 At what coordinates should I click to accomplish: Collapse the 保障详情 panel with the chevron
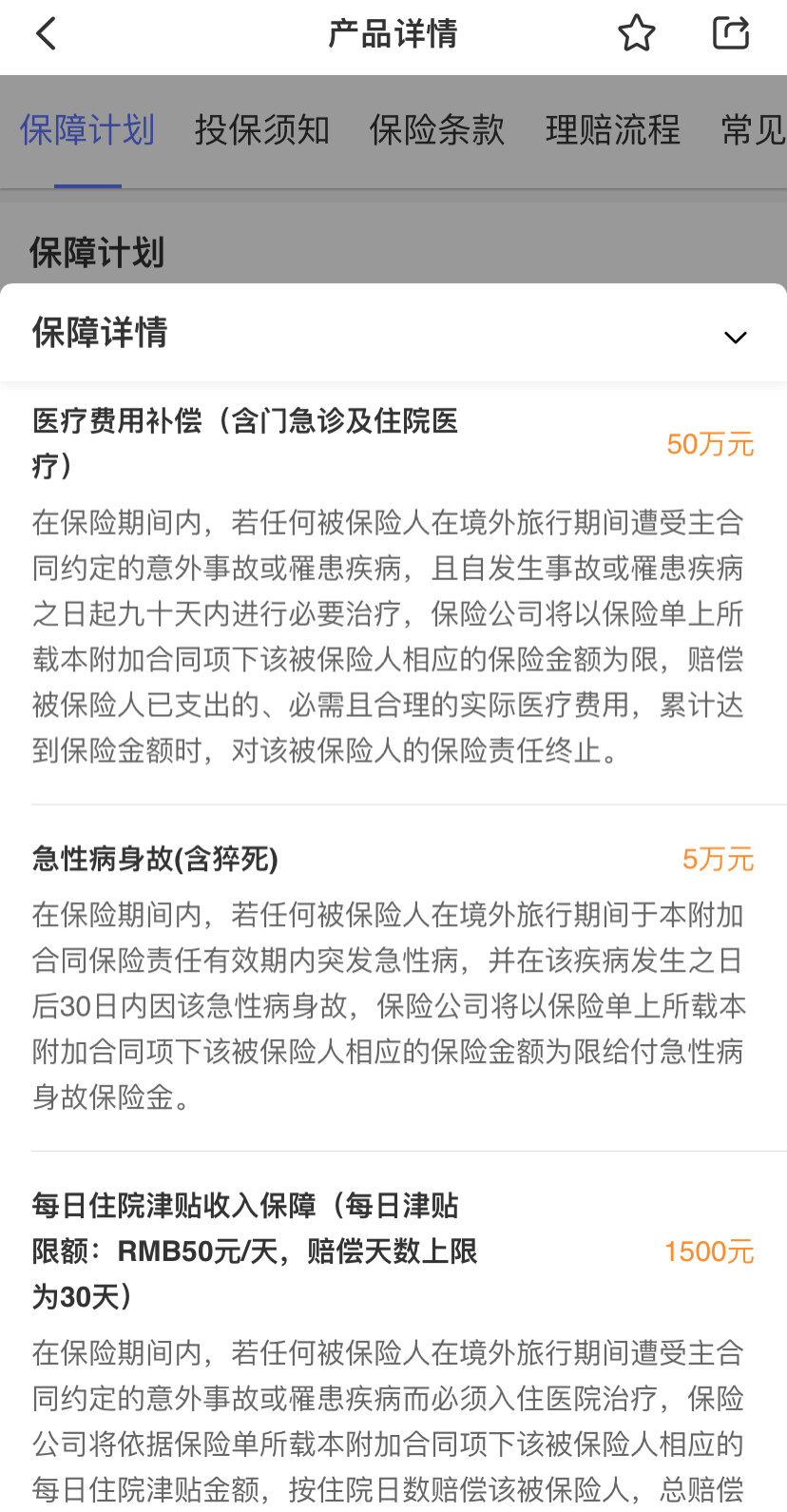coord(735,338)
